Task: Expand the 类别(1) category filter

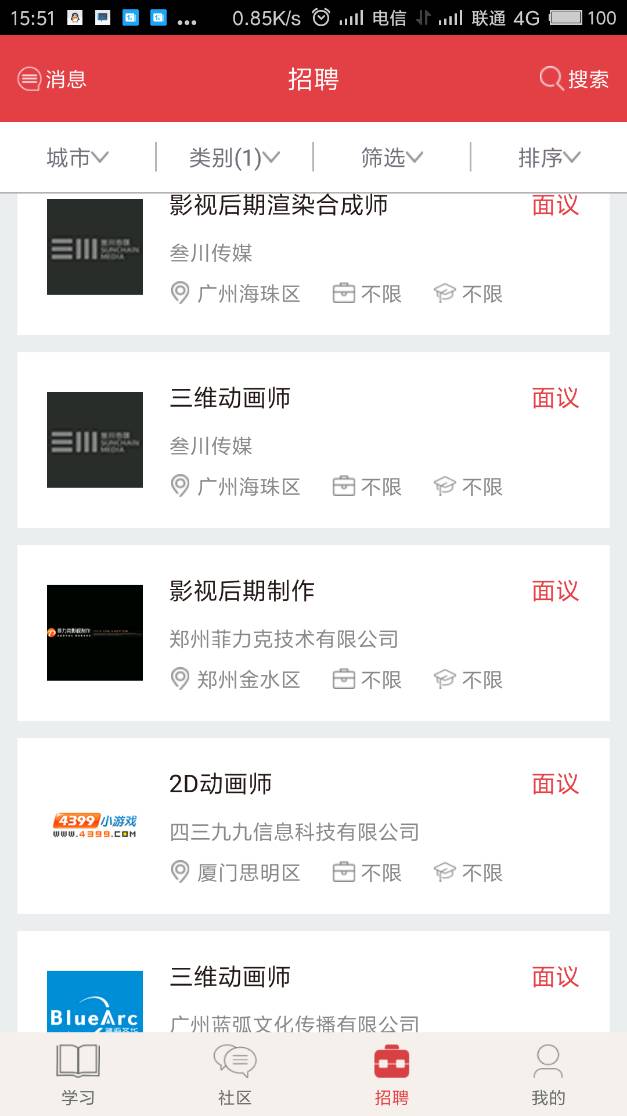Action: click(234, 157)
